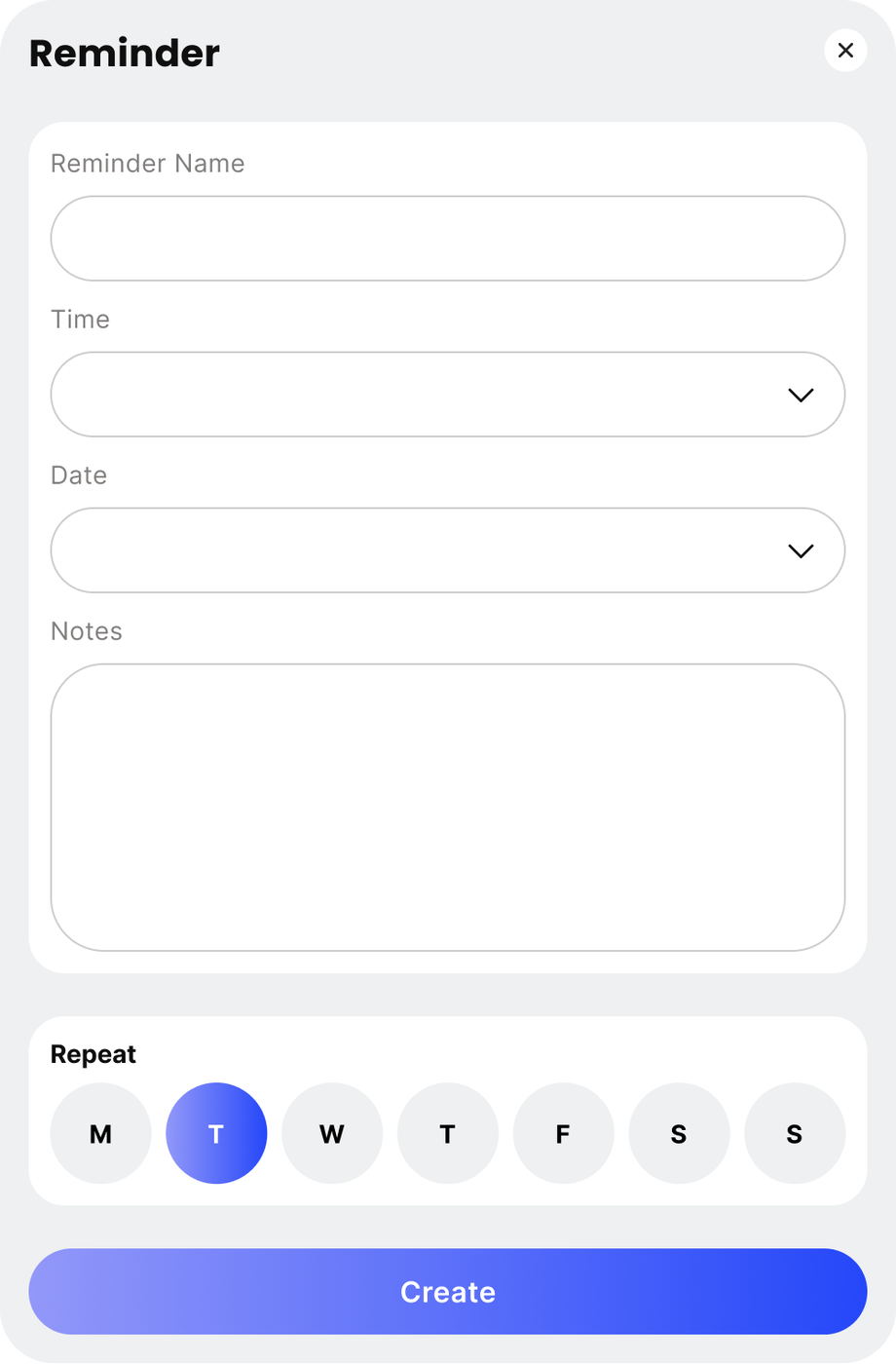Select Friday in Repeat

(563, 1133)
